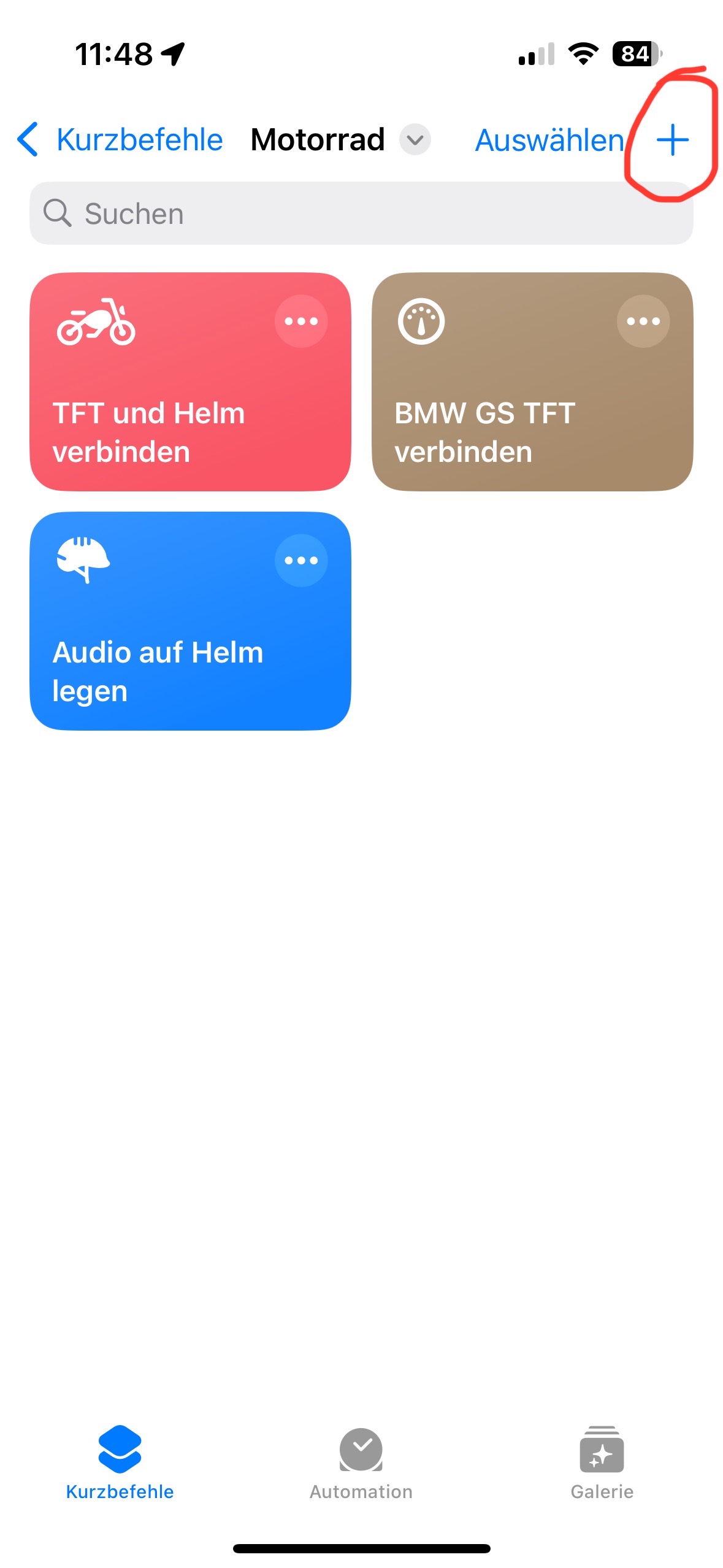Add a new shortcut with plus icon
The width and height of the screenshot is (723, 1568).
pos(673,140)
